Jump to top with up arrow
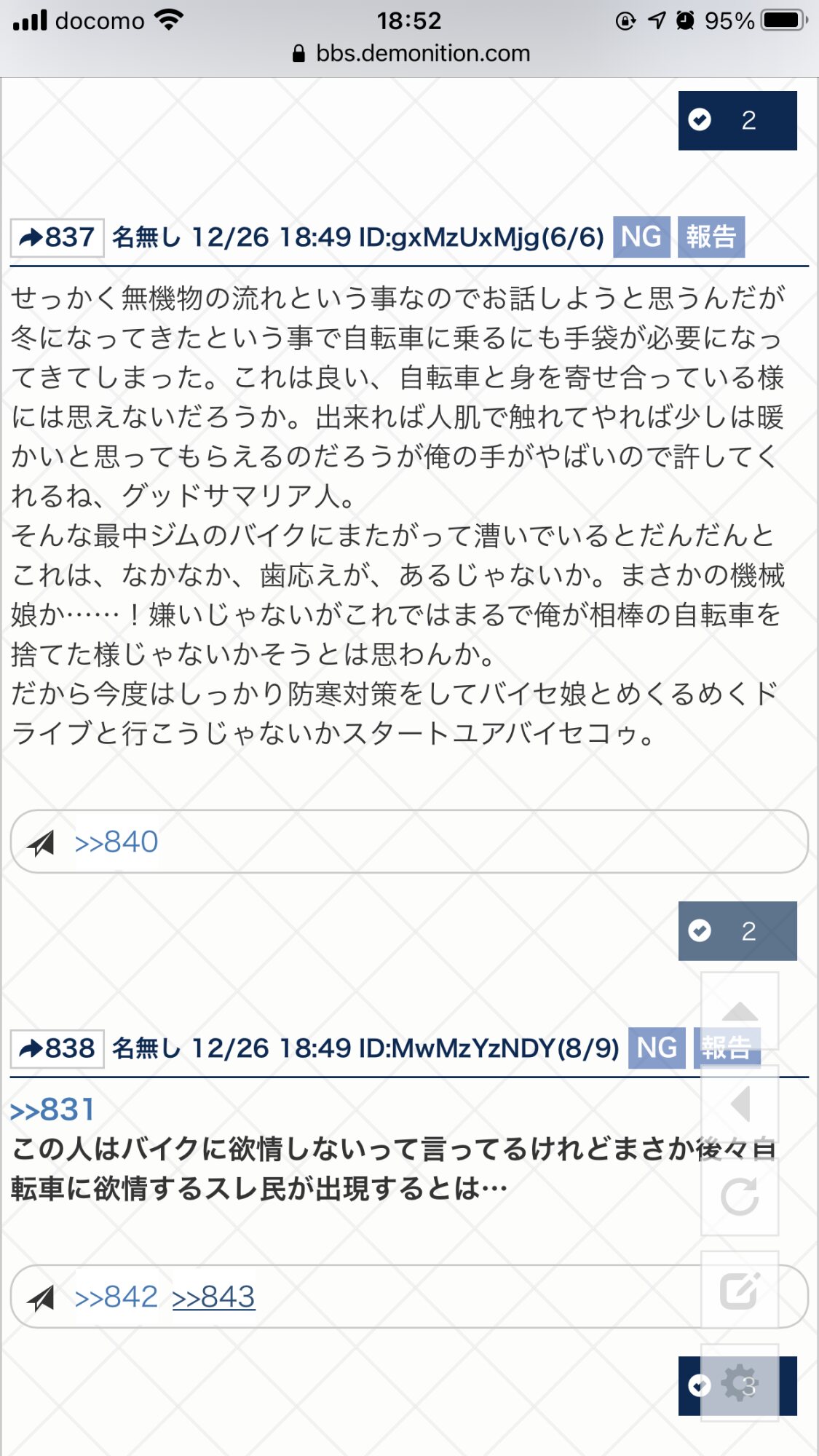The width and height of the screenshot is (819, 1456). [x=740, y=1010]
